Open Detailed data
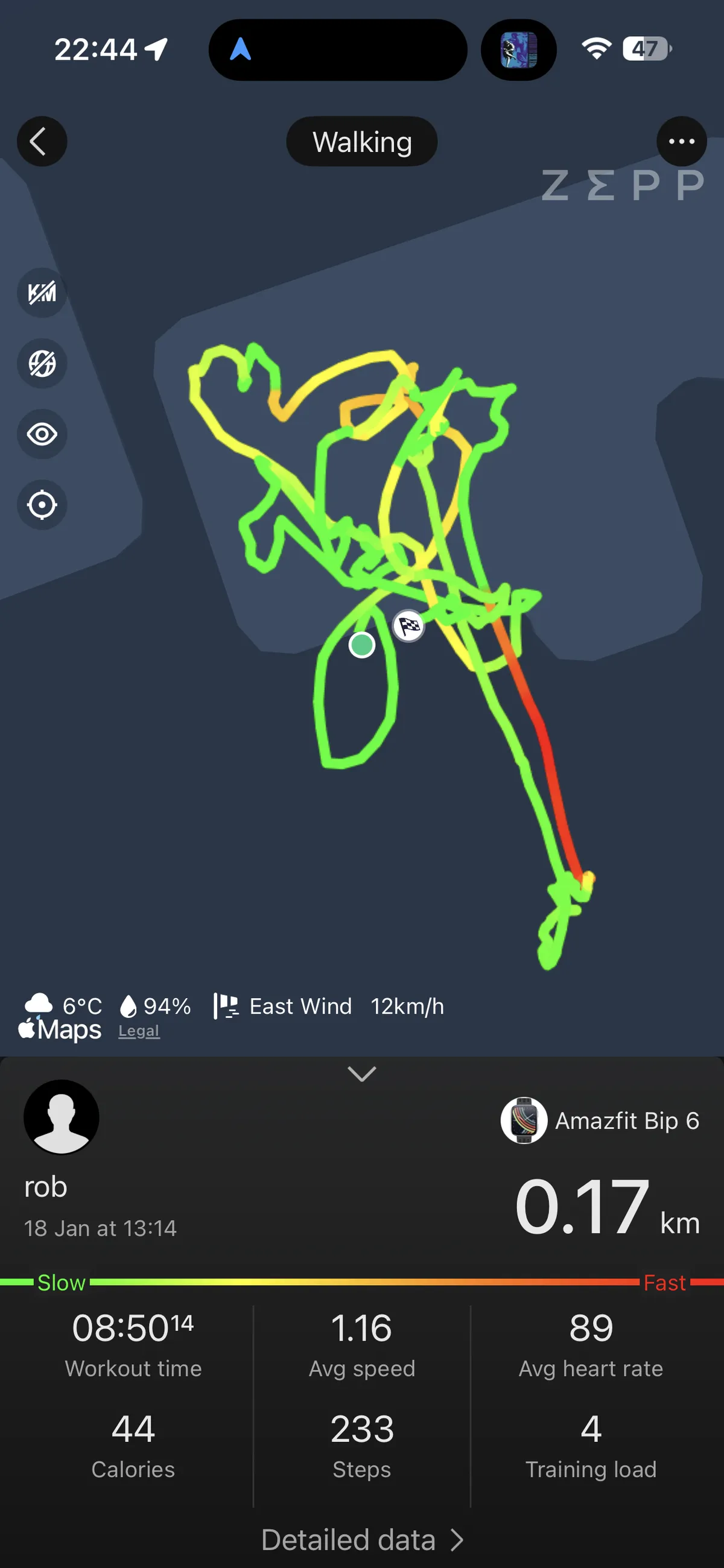Image resolution: width=724 pixels, height=1568 pixels. [361, 1540]
